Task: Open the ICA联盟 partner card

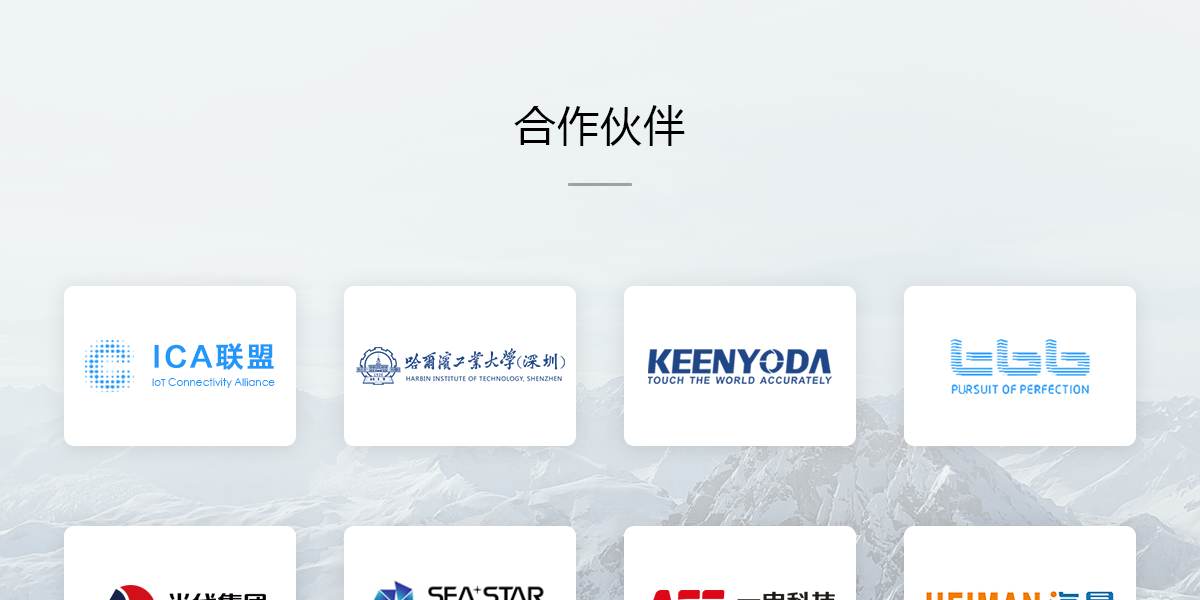Action: 180,366
